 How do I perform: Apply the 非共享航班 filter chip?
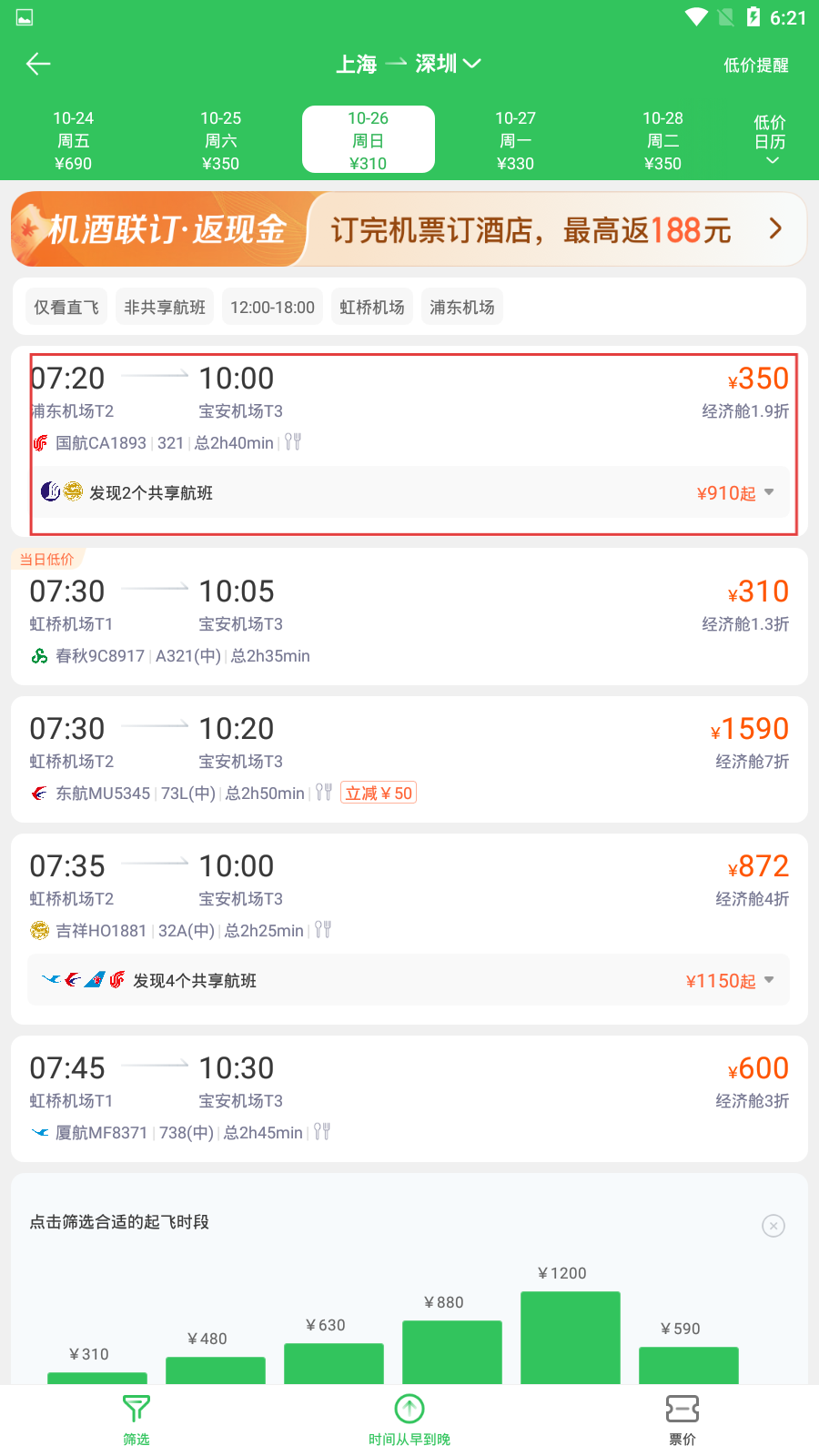point(165,308)
